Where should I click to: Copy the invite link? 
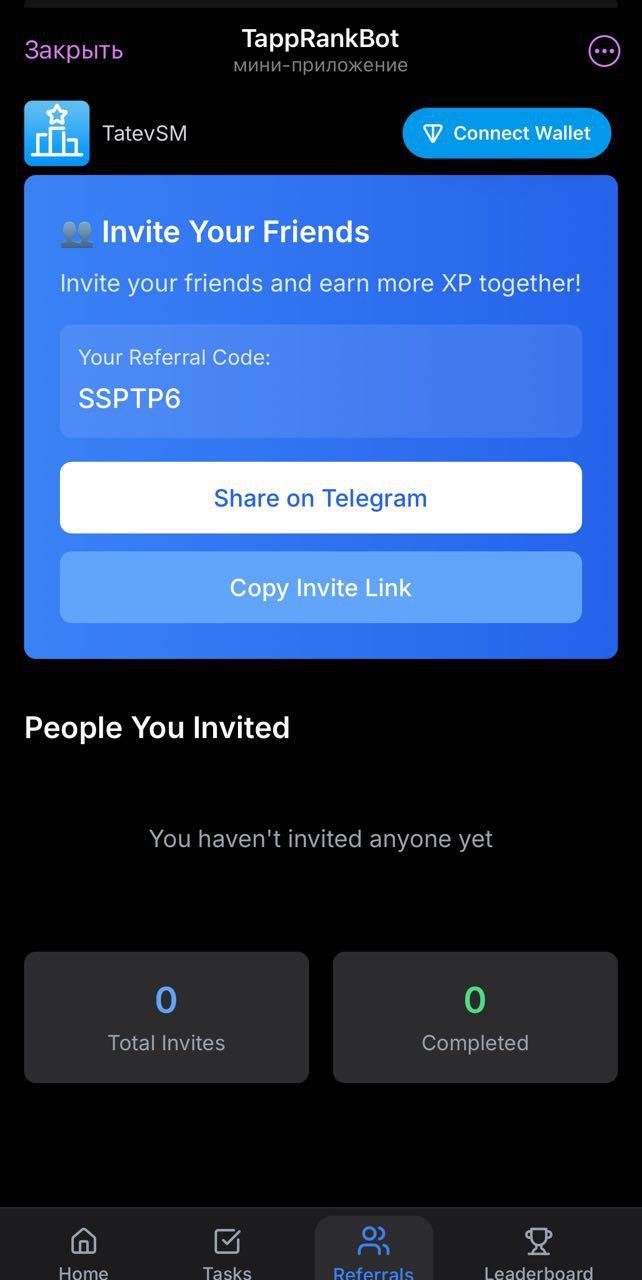[320, 587]
